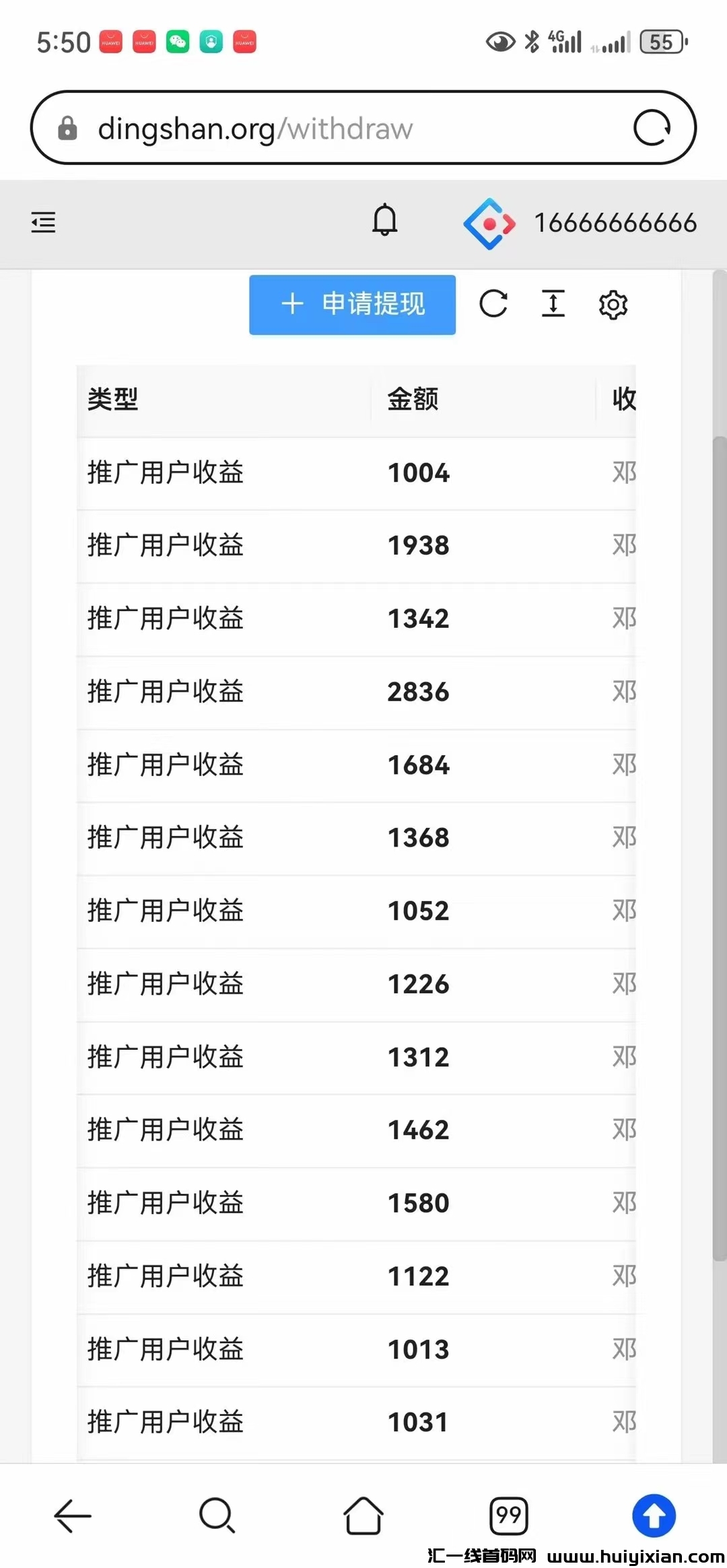Tap the 申请提现 button

[x=352, y=304]
